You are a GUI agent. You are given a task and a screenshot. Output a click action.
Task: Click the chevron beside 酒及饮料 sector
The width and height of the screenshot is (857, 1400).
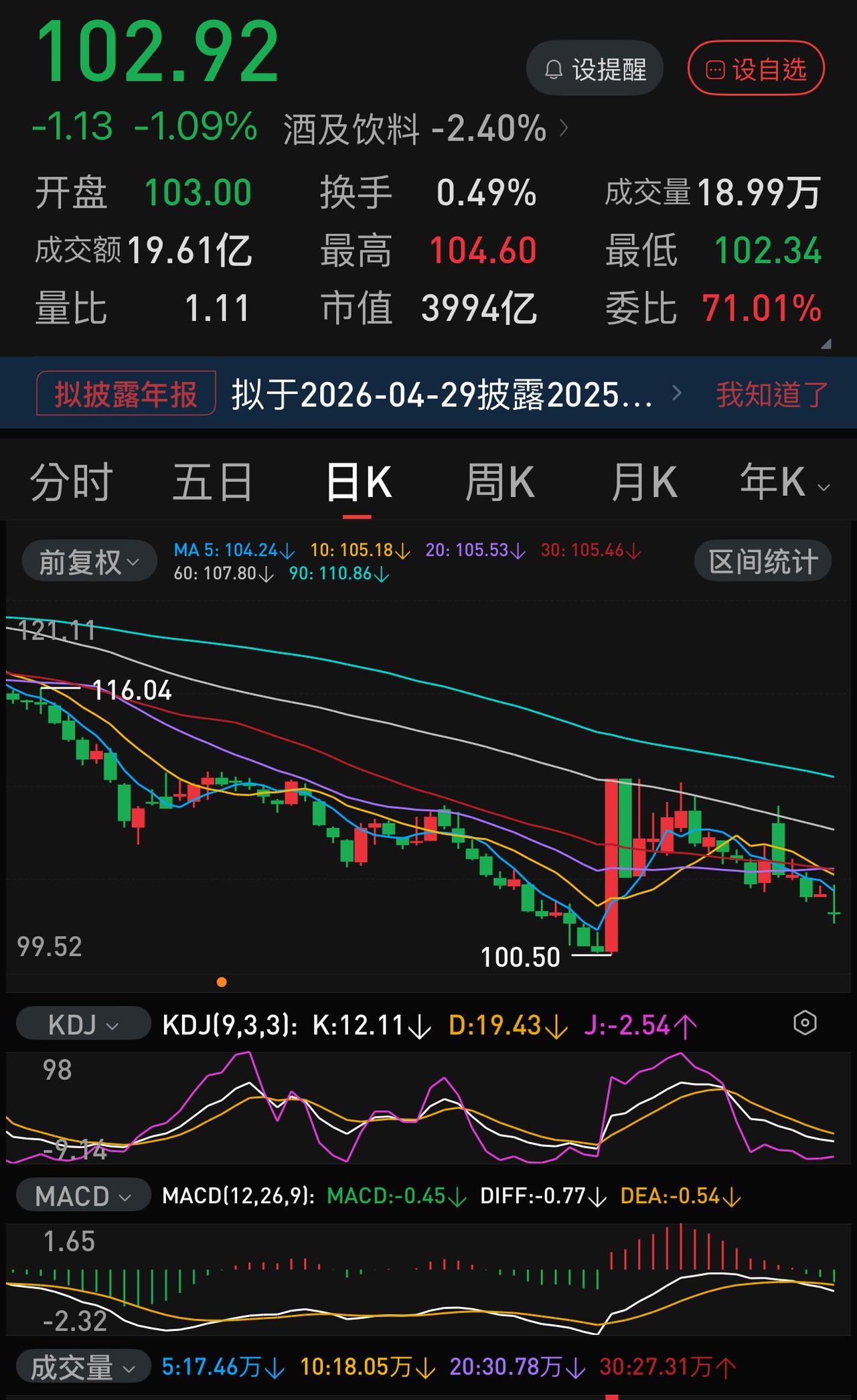pyautogui.click(x=564, y=127)
